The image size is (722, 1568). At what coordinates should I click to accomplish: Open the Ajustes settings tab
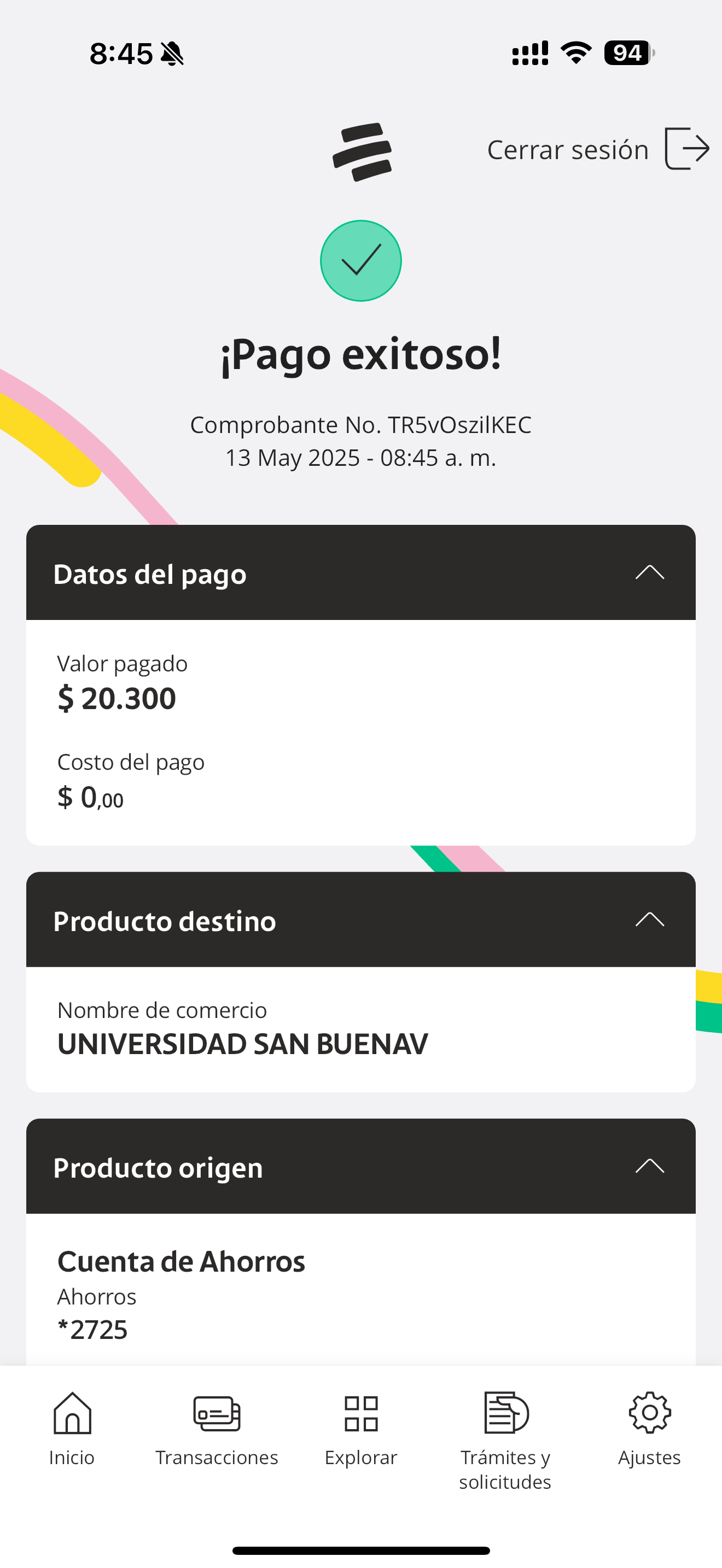point(650,1429)
